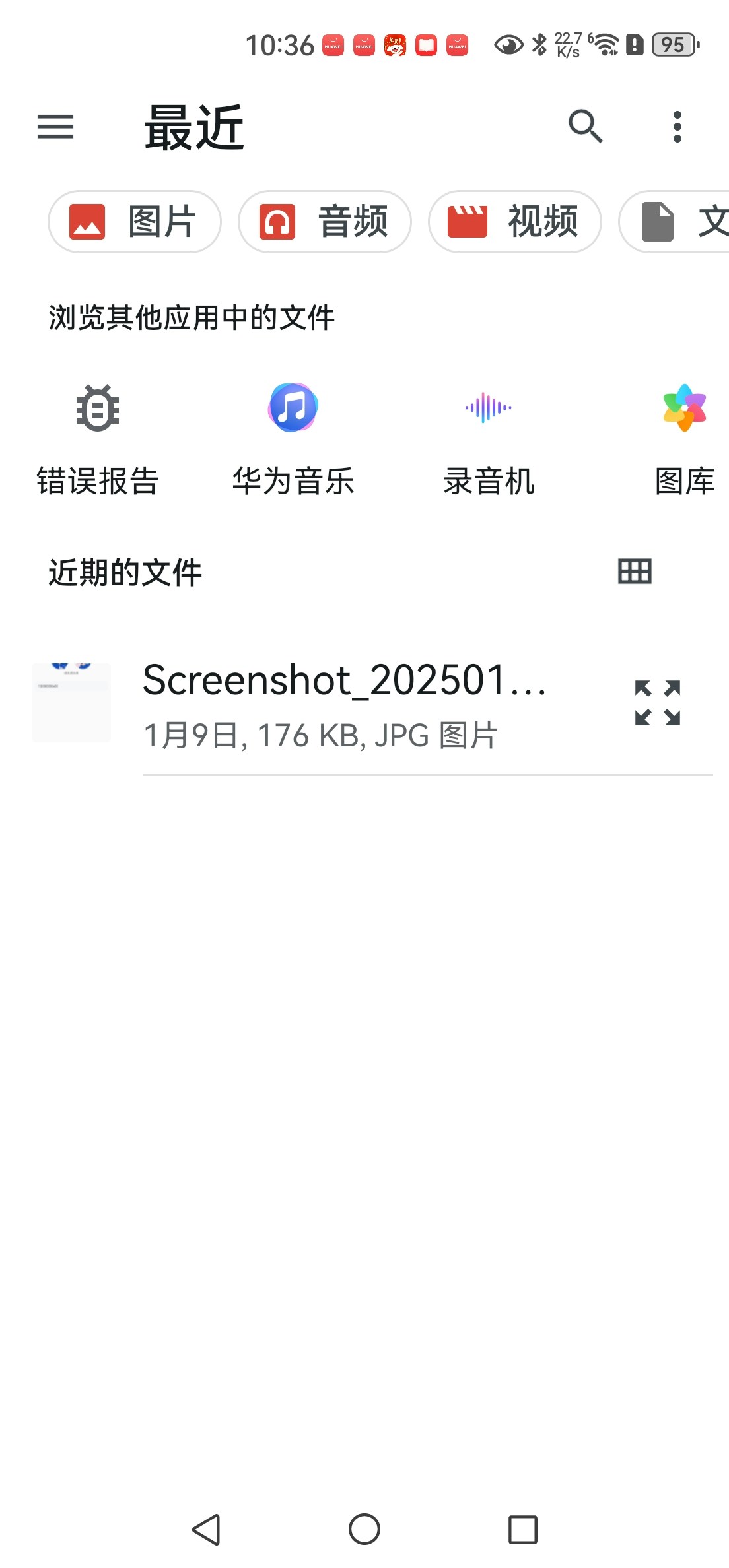Open the navigation drawer menu
This screenshot has height=1568, width=729.
[55, 127]
